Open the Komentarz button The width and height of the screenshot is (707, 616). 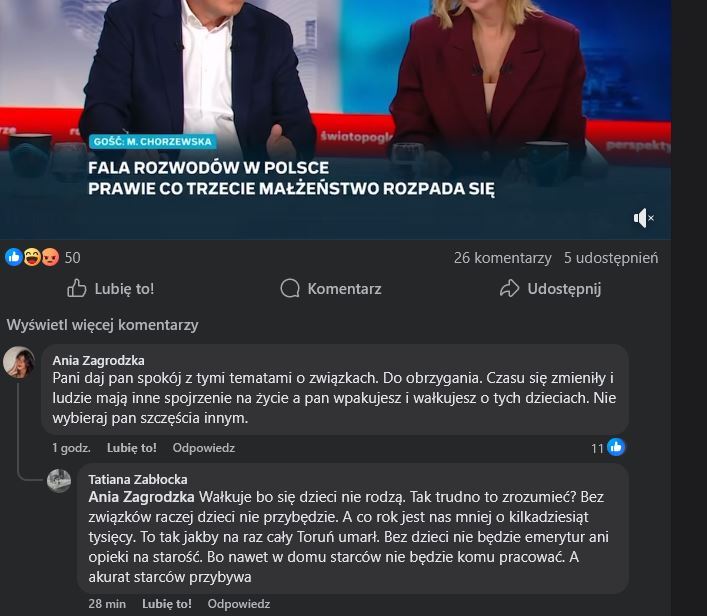(331, 289)
